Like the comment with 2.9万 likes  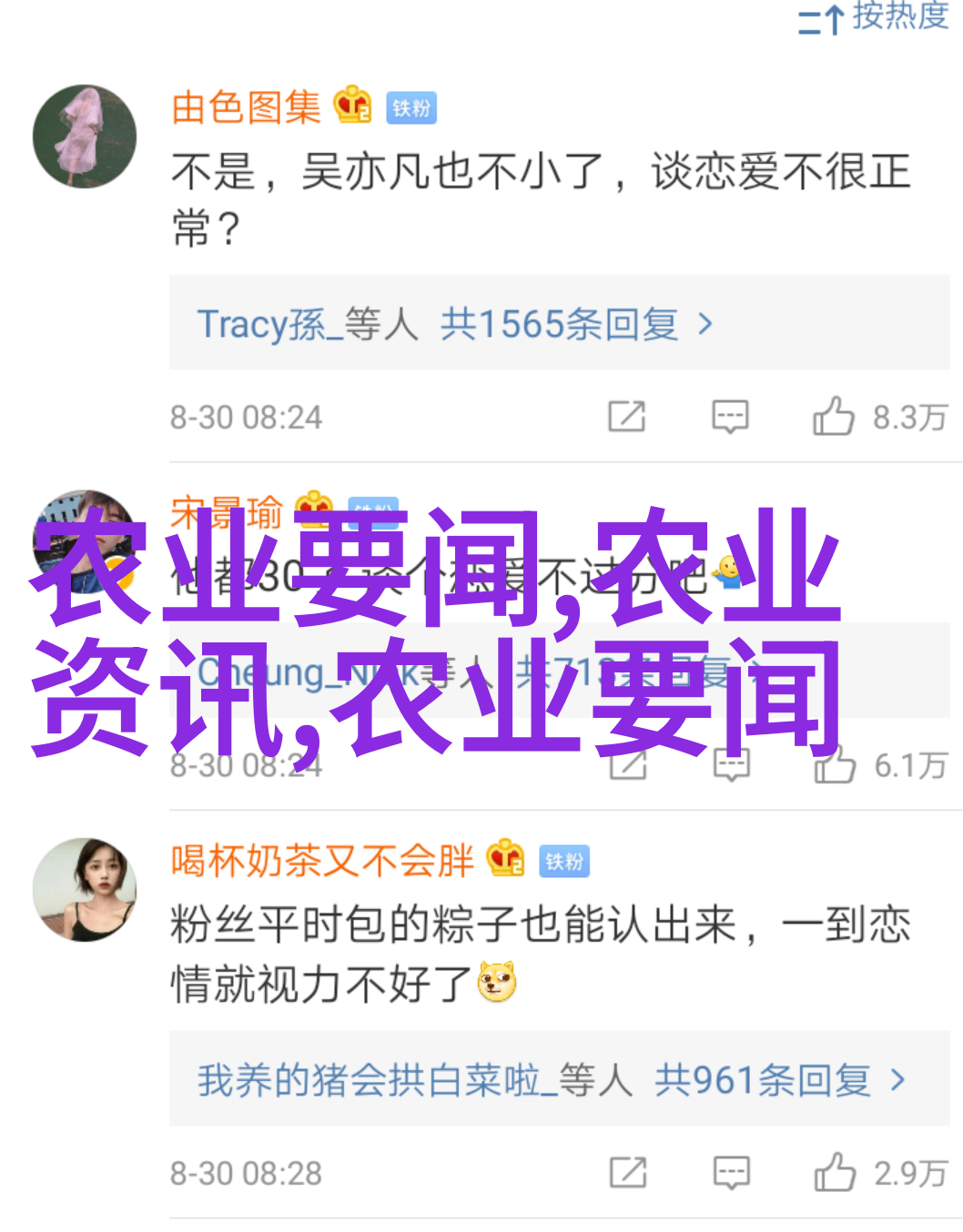(x=835, y=1173)
